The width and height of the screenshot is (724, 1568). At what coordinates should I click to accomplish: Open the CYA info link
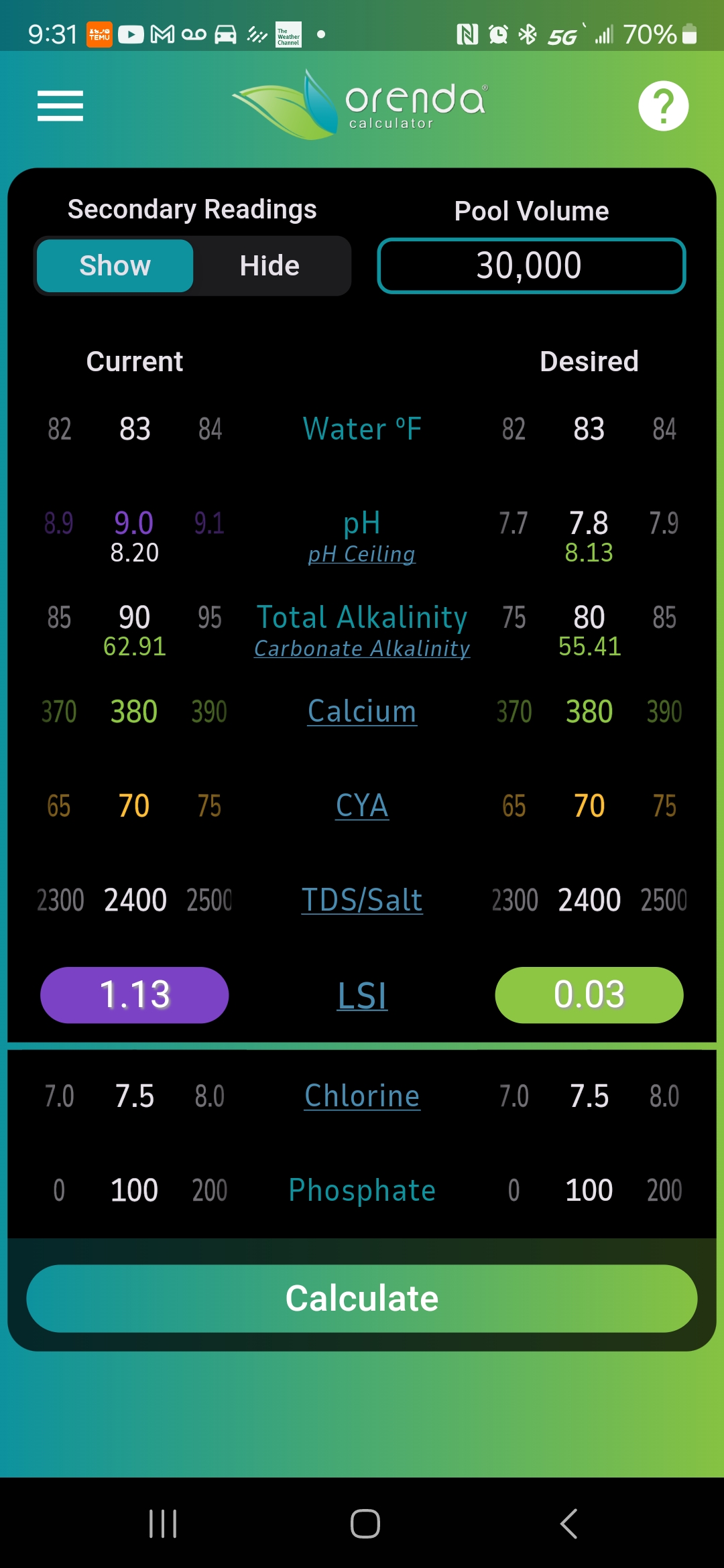[x=362, y=805]
